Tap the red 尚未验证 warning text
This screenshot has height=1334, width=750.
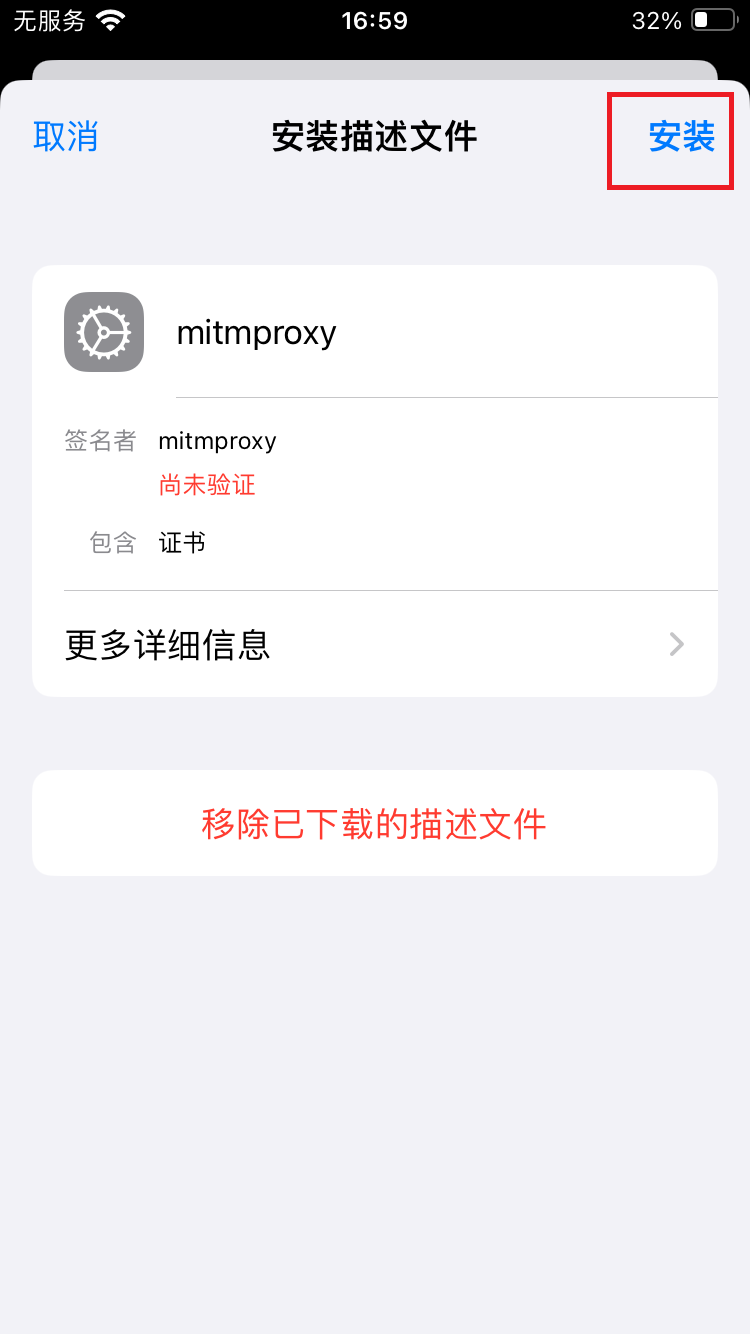(206, 484)
